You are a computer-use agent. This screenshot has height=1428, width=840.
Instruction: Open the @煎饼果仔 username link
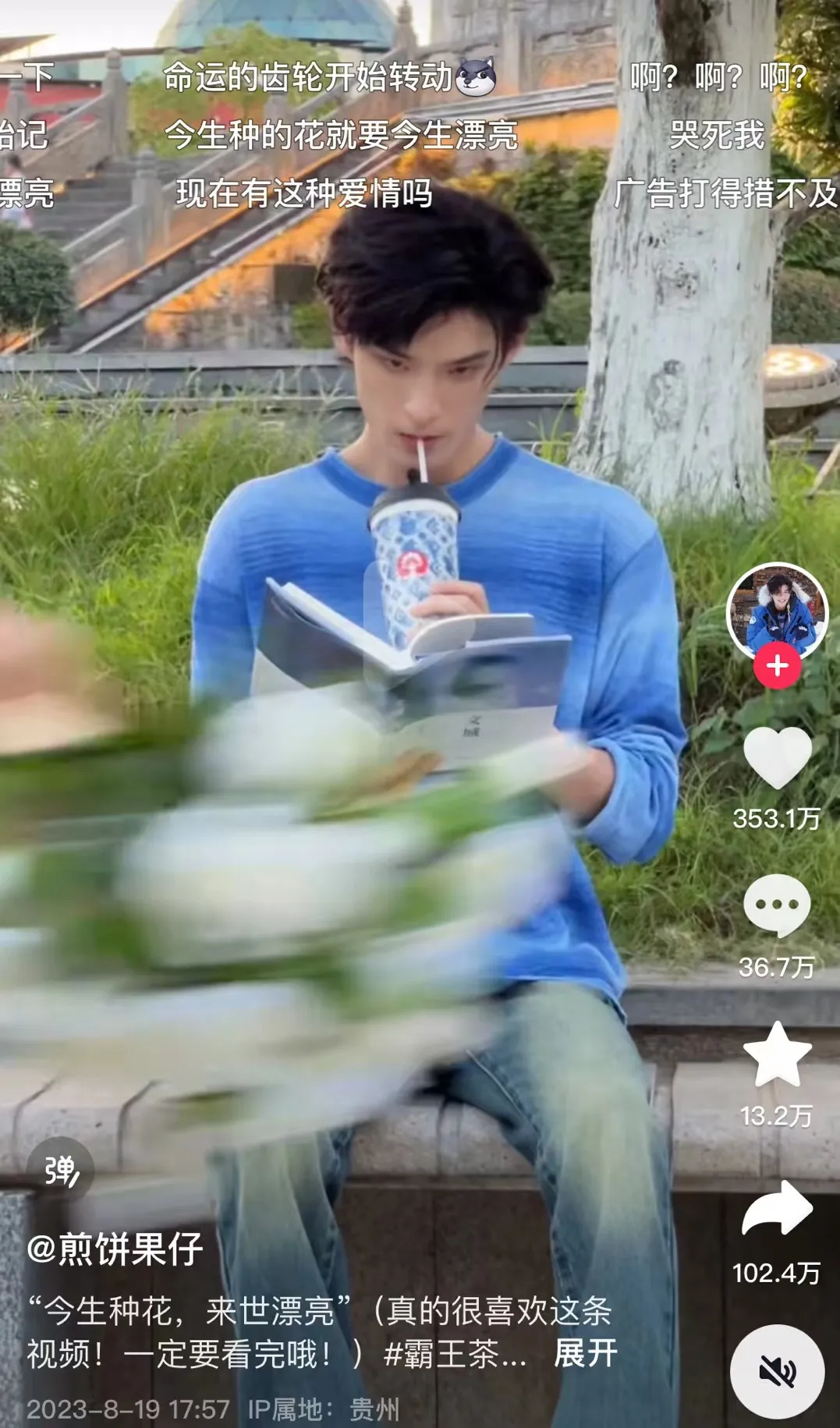(115, 1249)
